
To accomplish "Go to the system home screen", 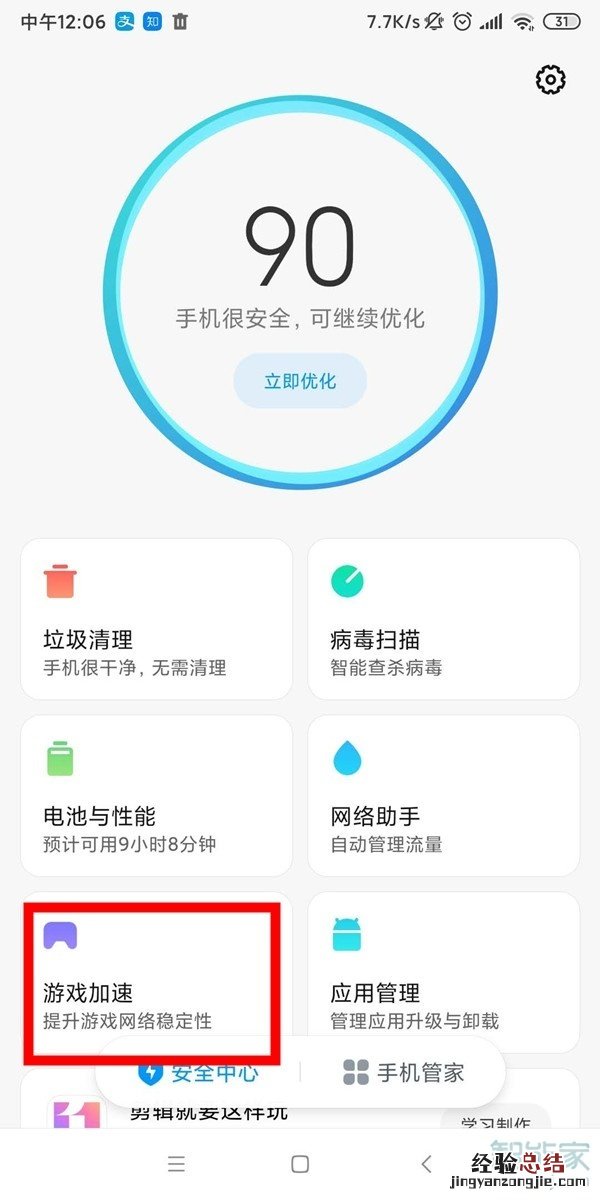I will click(300, 1164).
